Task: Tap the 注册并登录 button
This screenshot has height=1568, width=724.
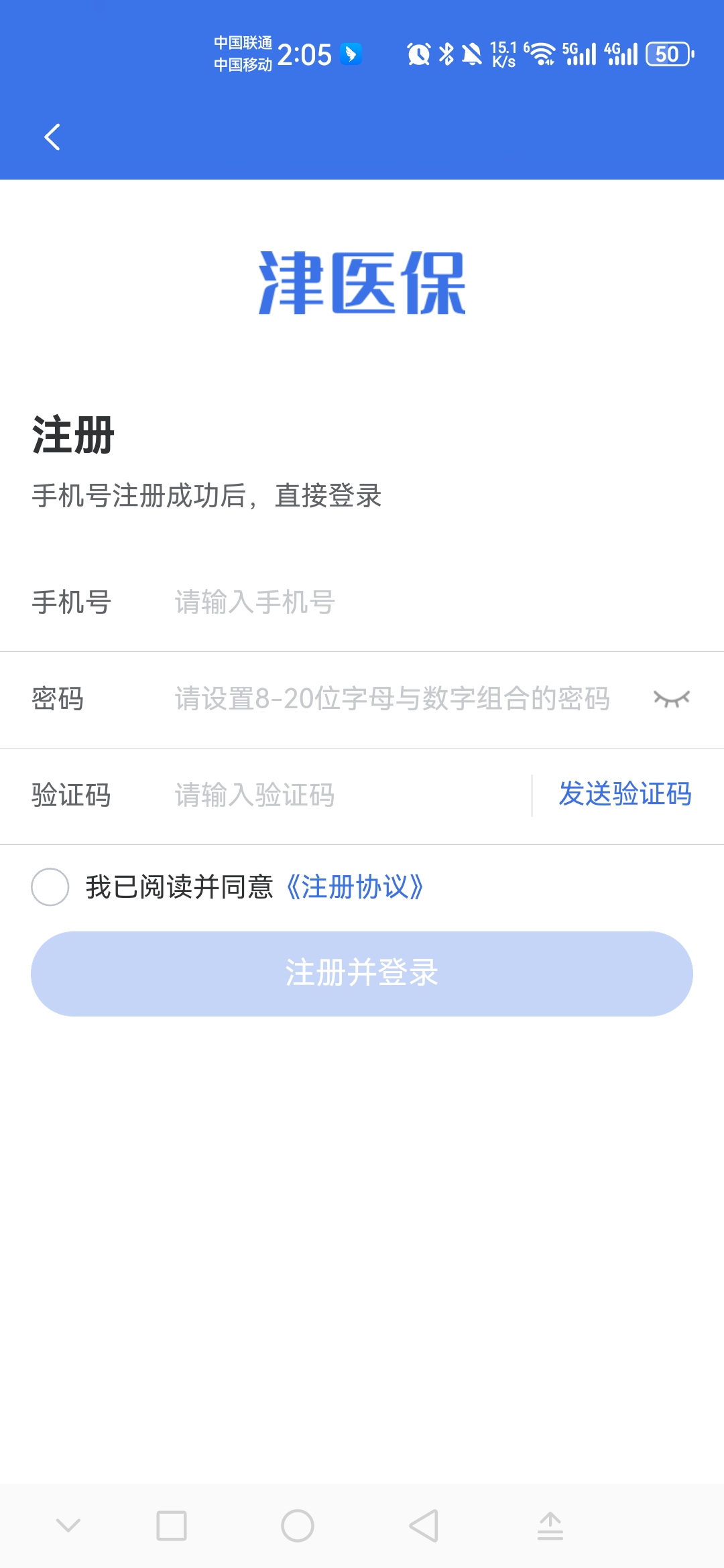Action: 362,974
